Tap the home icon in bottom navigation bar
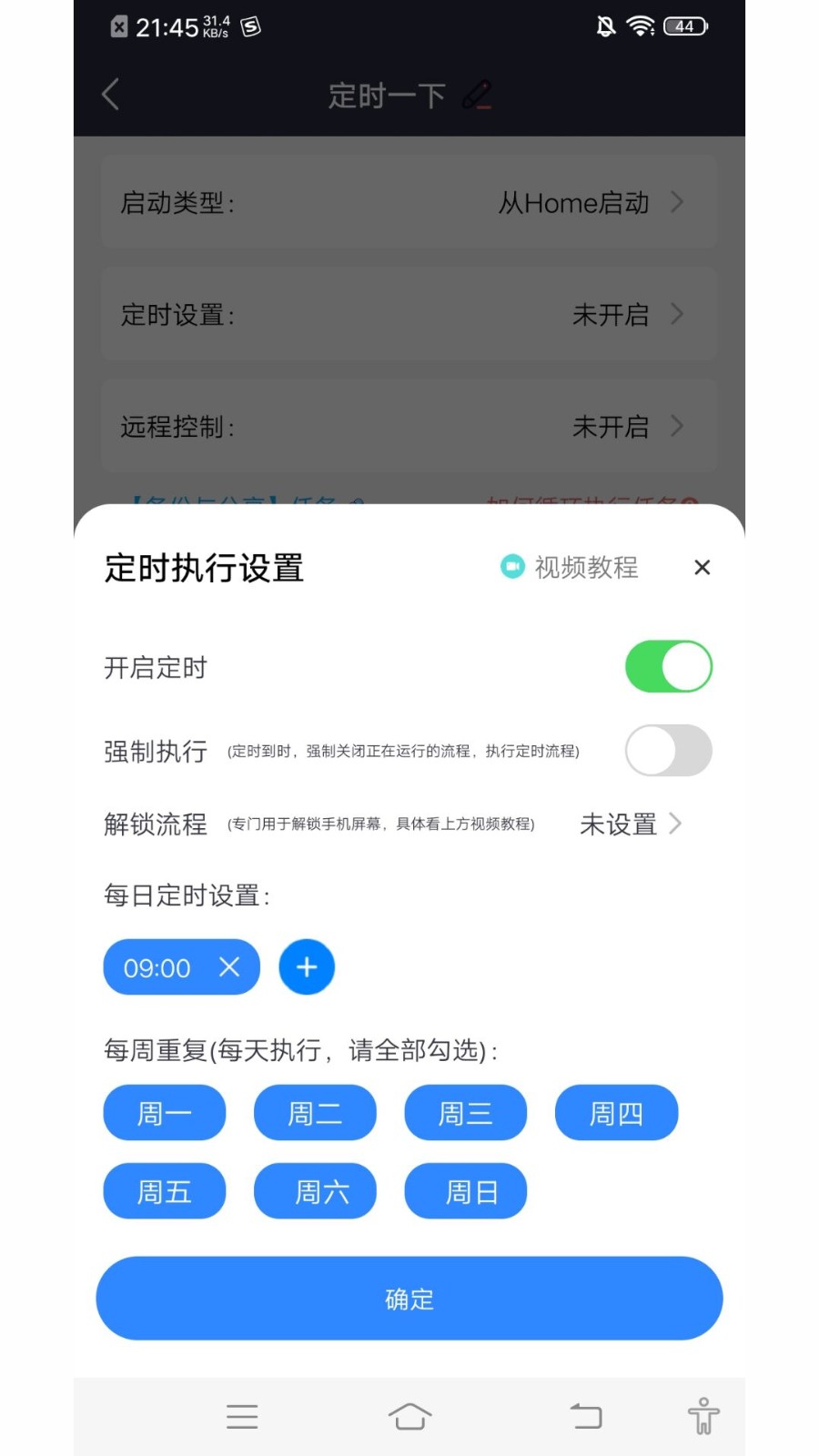Screen dimensions: 819x1456 tap(409, 1416)
